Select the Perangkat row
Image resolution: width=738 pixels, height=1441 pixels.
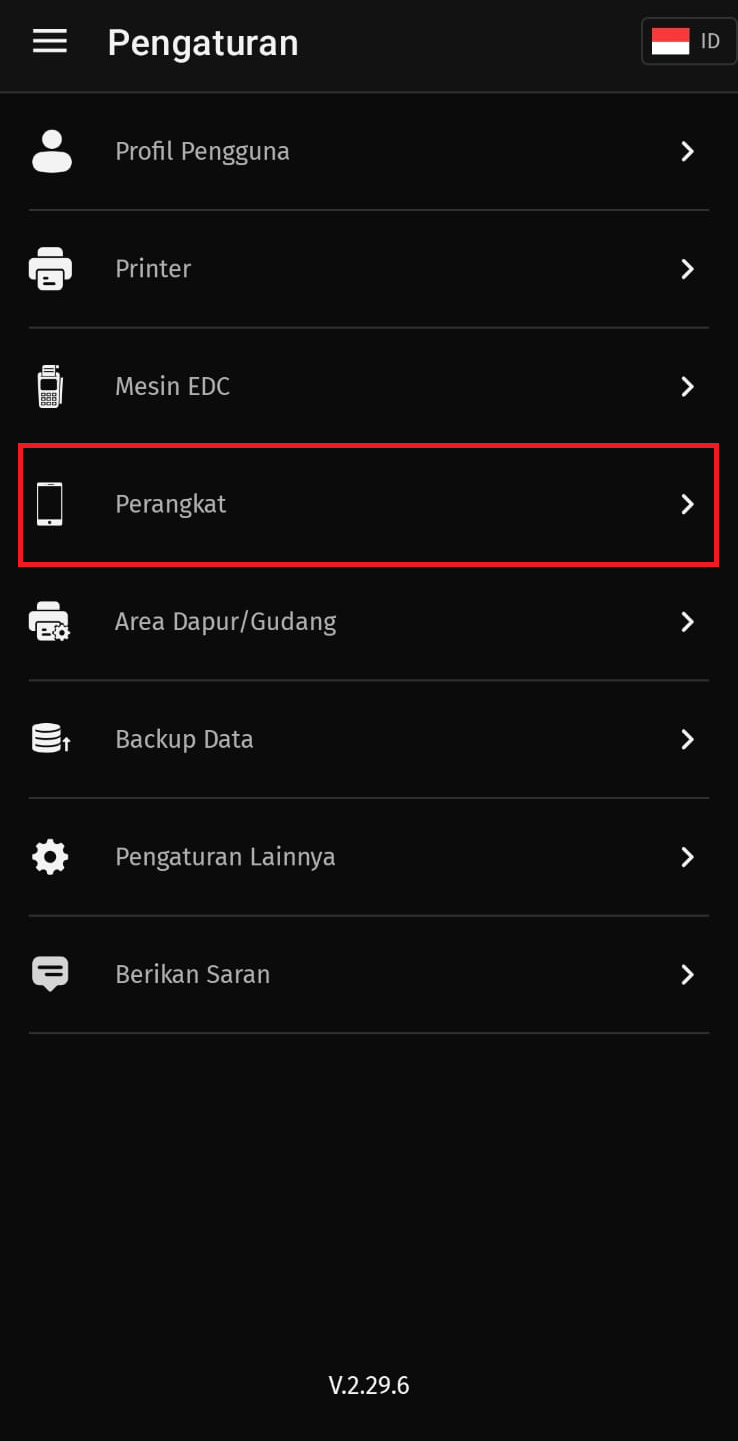(x=368, y=504)
